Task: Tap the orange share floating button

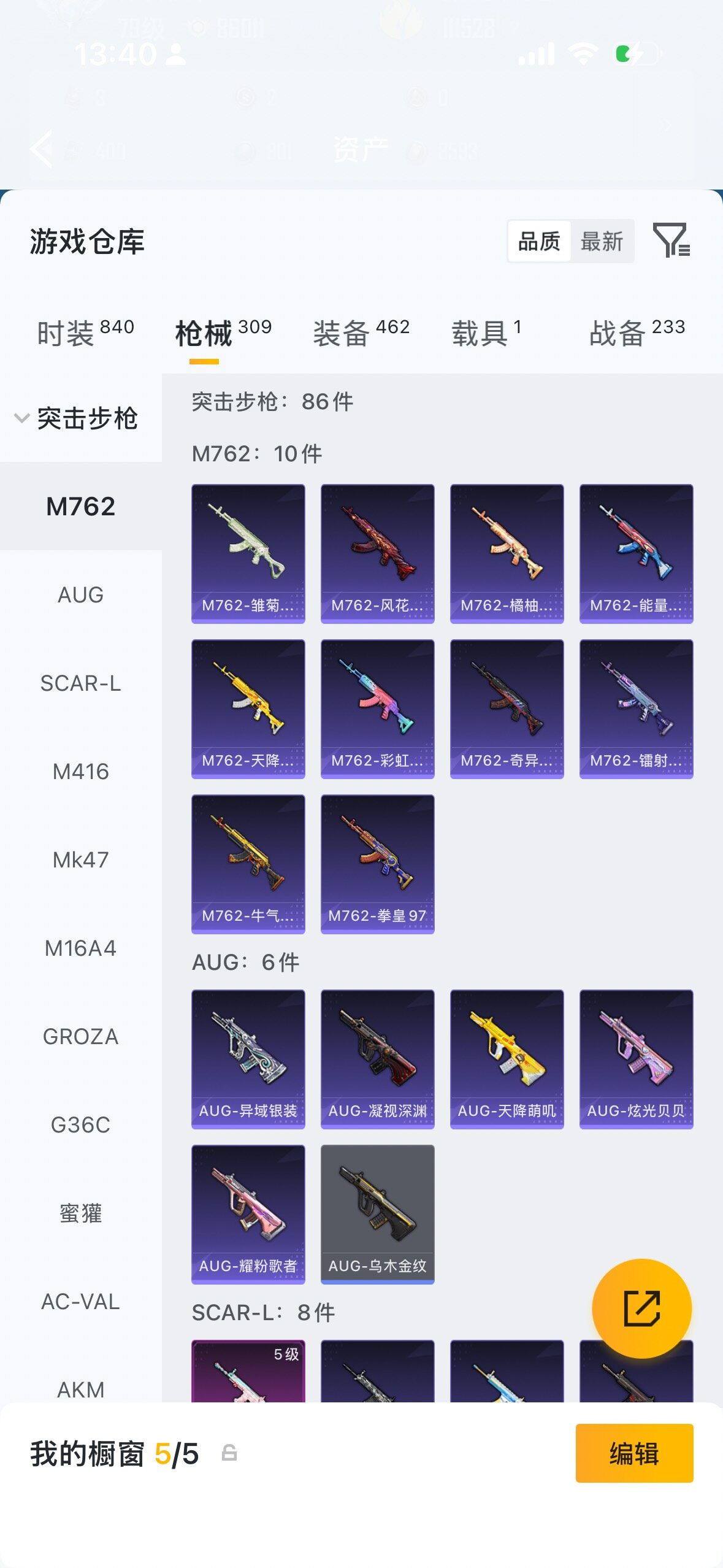Action: pyautogui.click(x=642, y=1309)
